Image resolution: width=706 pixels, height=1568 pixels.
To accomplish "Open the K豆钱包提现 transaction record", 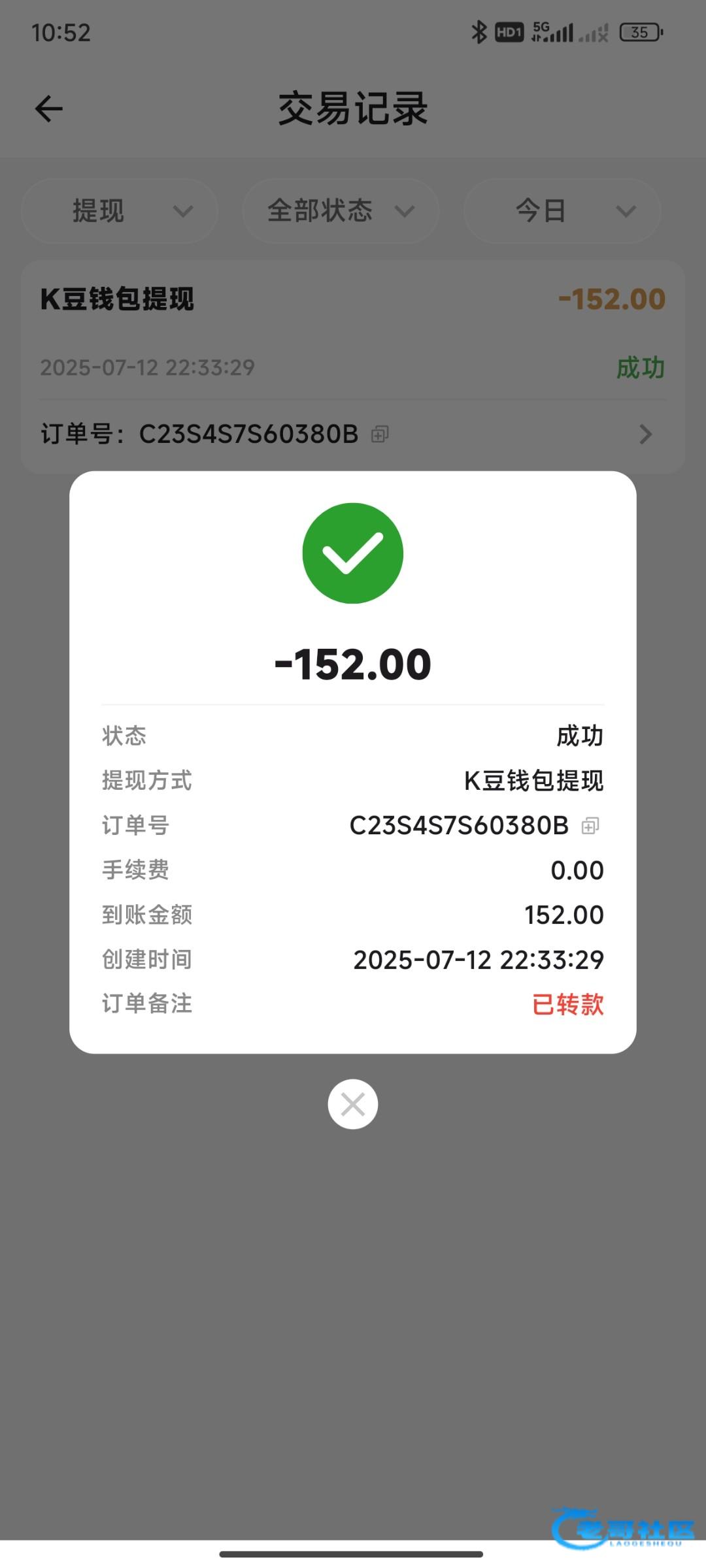I will pyautogui.click(x=353, y=367).
